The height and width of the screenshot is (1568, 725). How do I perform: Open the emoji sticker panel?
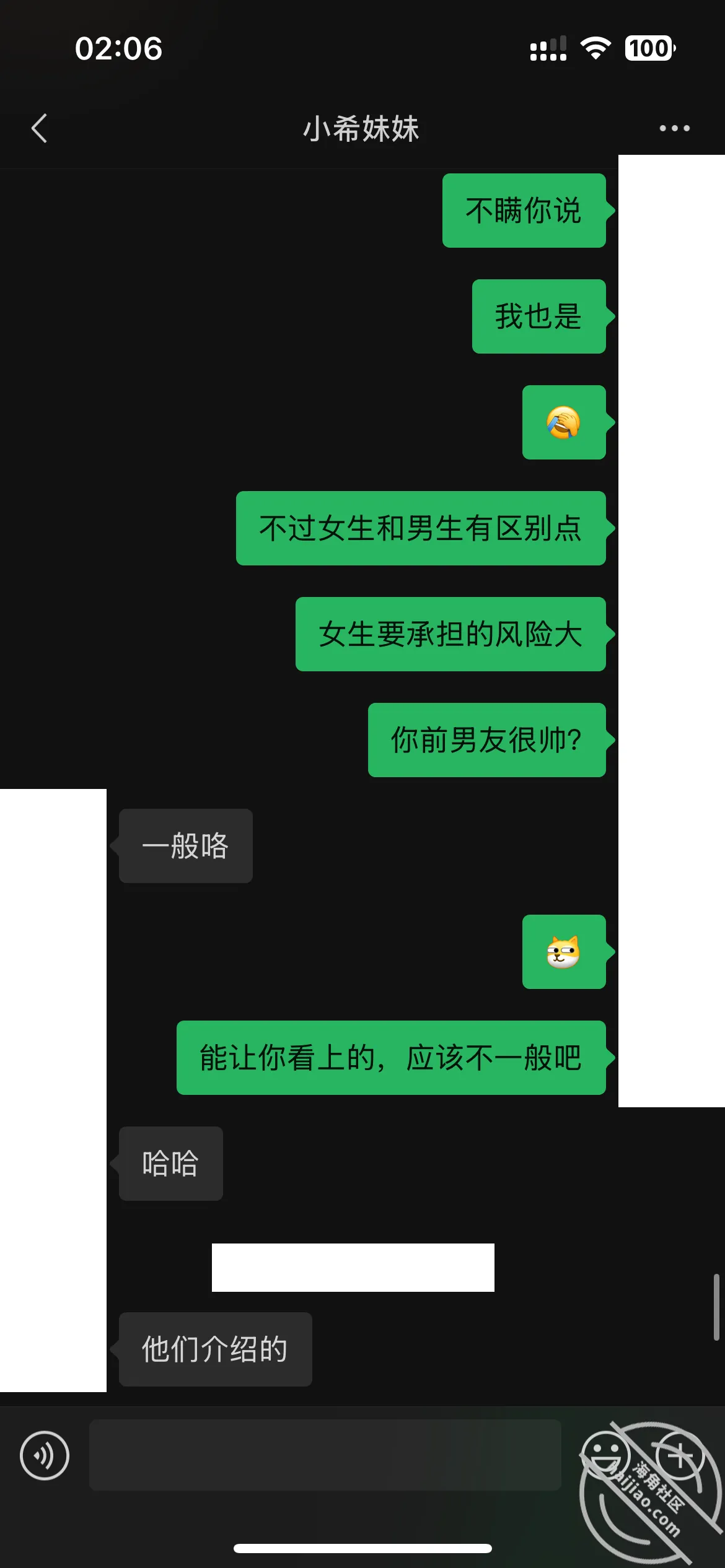605,1455
